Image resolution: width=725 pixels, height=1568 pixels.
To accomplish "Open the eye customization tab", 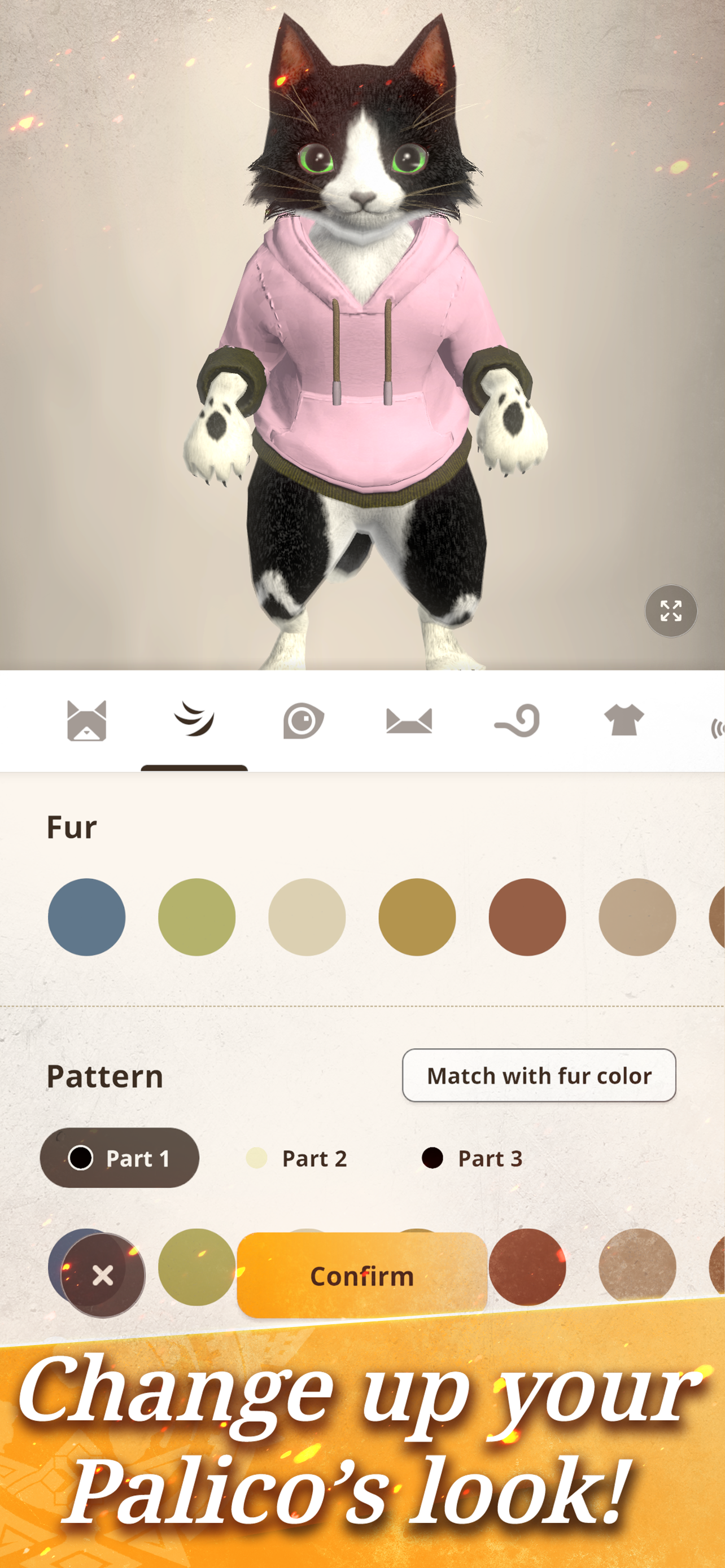I will pyautogui.click(x=303, y=721).
